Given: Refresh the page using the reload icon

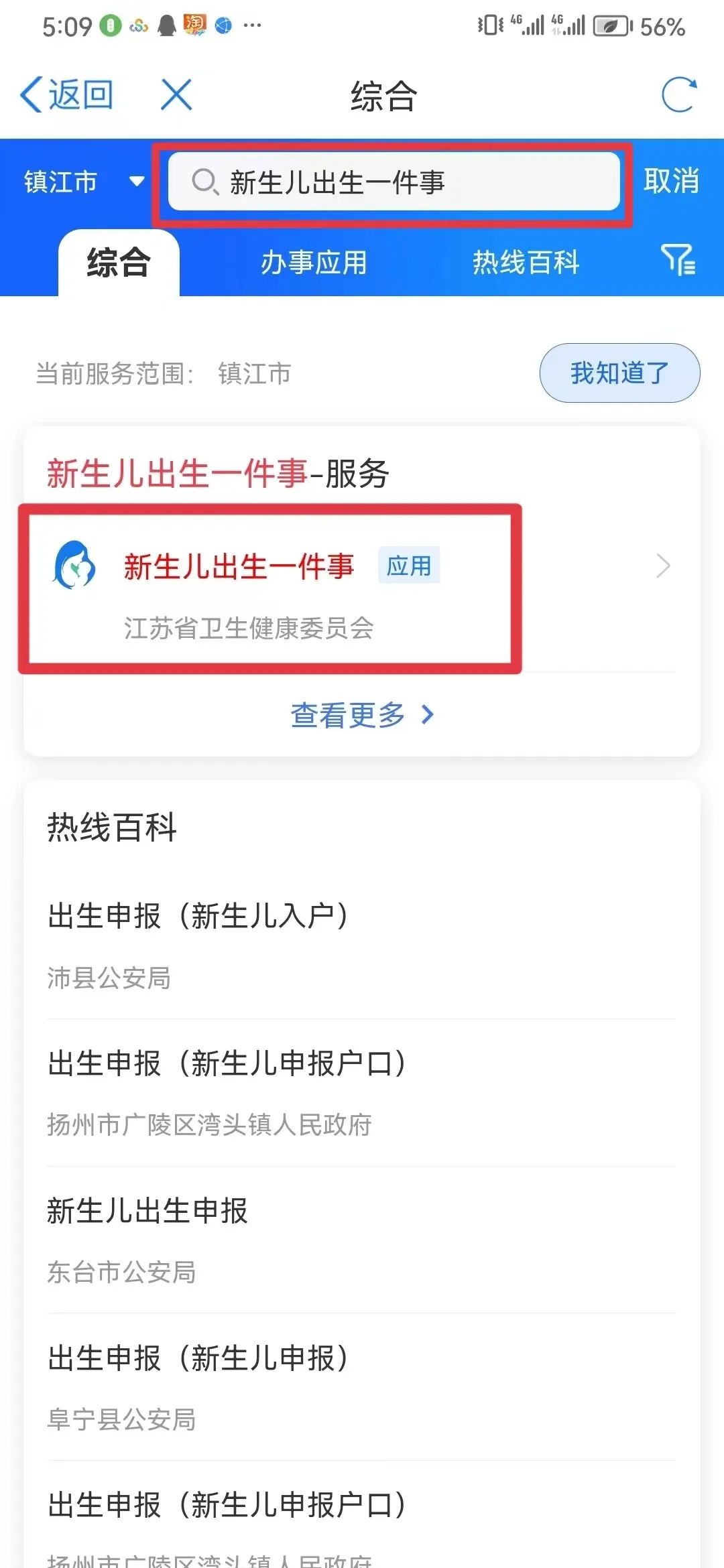Looking at the screenshot, I should pos(679,94).
